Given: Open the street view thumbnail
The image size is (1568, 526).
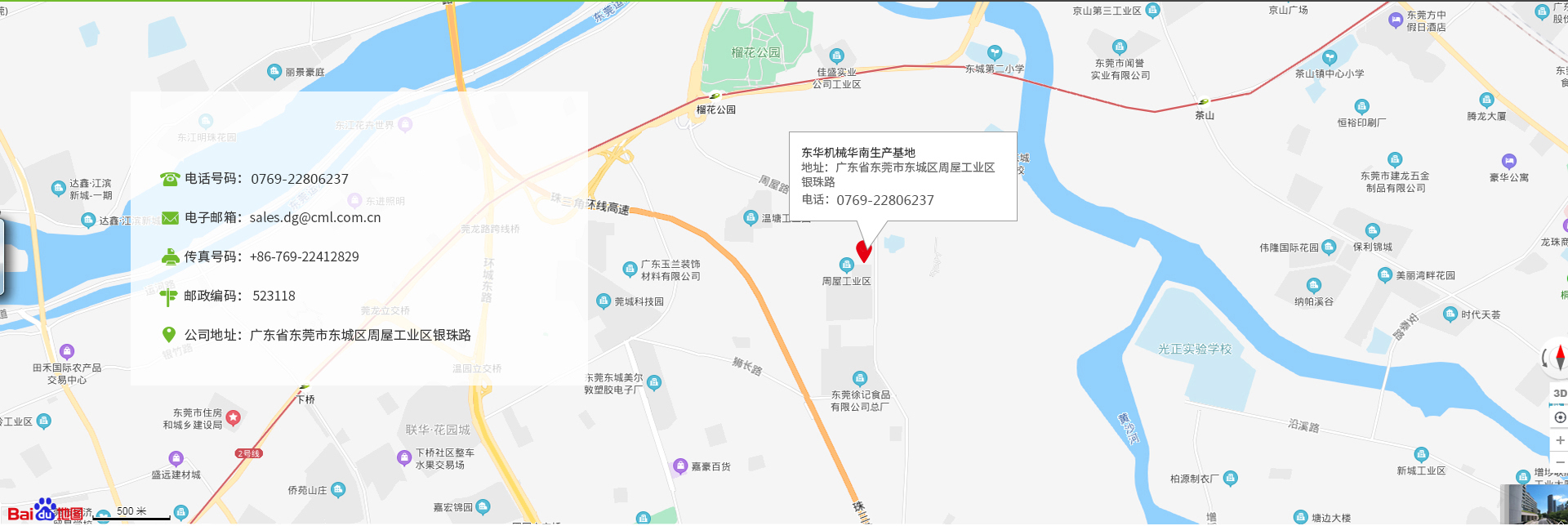Looking at the screenshot, I should pos(1535,505).
